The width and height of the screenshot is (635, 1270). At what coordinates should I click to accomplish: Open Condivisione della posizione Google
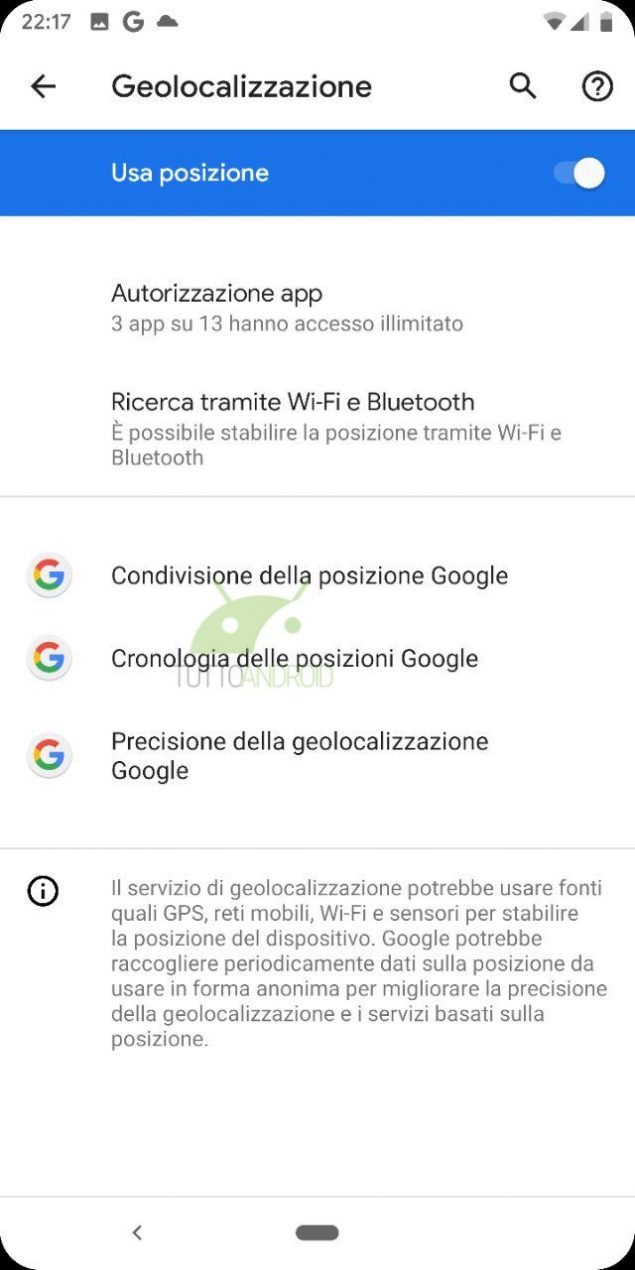click(317, 576)
